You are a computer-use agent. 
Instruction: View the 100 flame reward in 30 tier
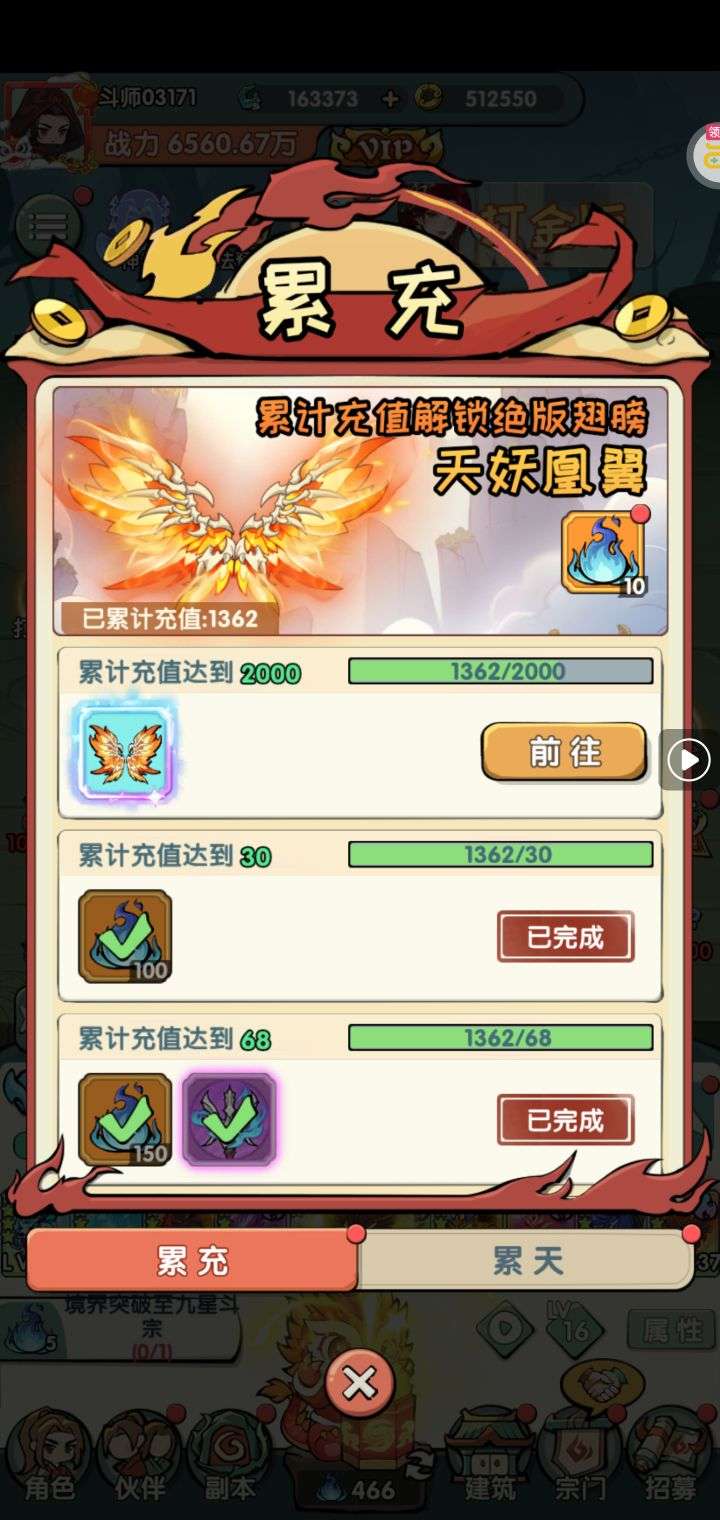(x=125, y=937)
